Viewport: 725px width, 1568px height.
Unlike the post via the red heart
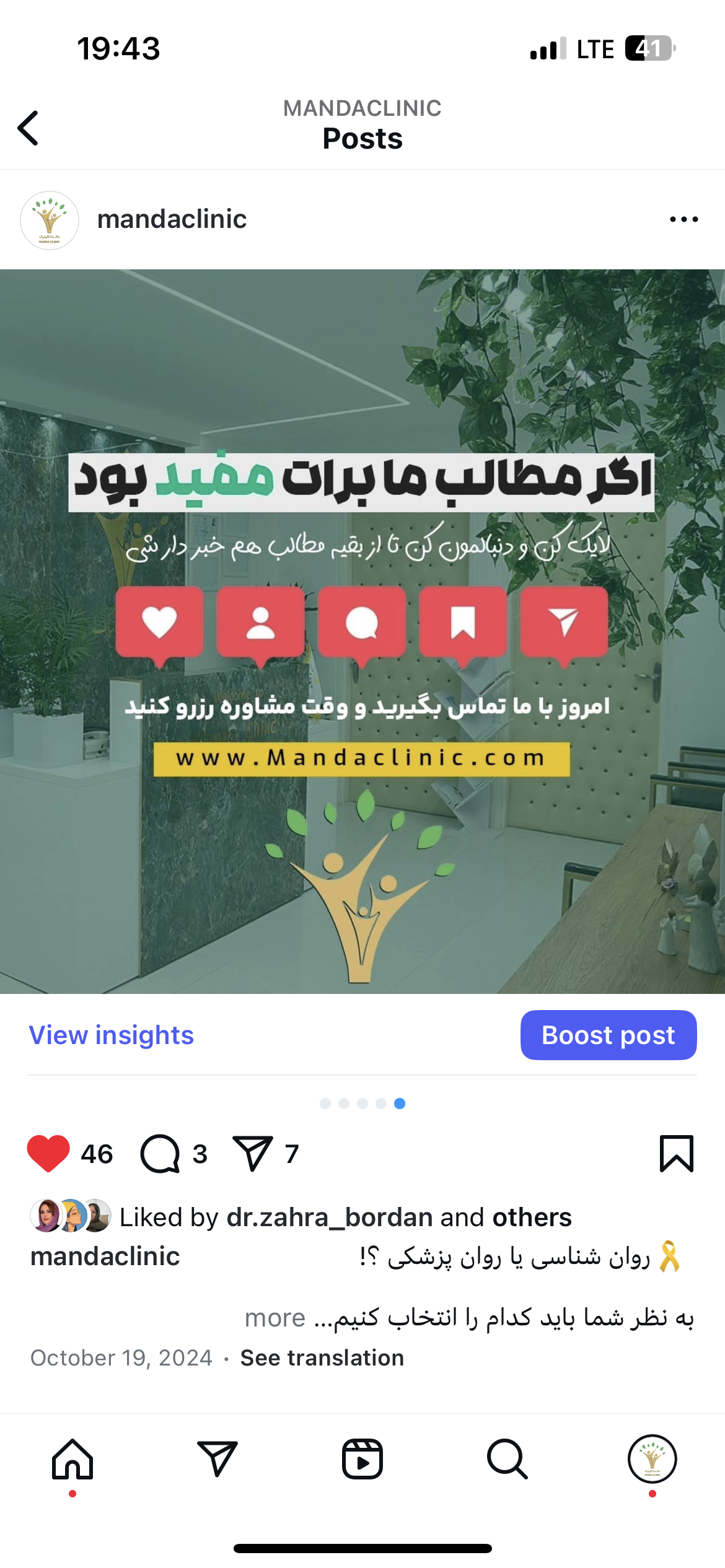48,1153
